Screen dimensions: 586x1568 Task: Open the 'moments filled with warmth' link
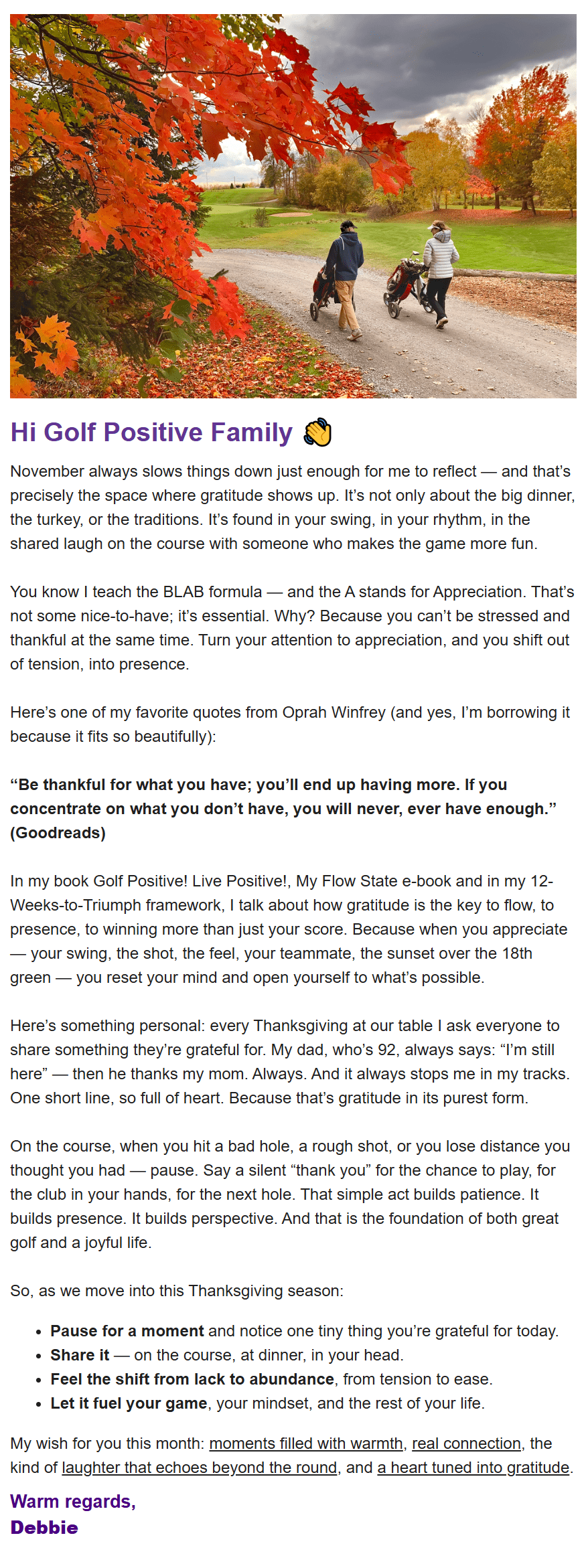(306, 1443)
